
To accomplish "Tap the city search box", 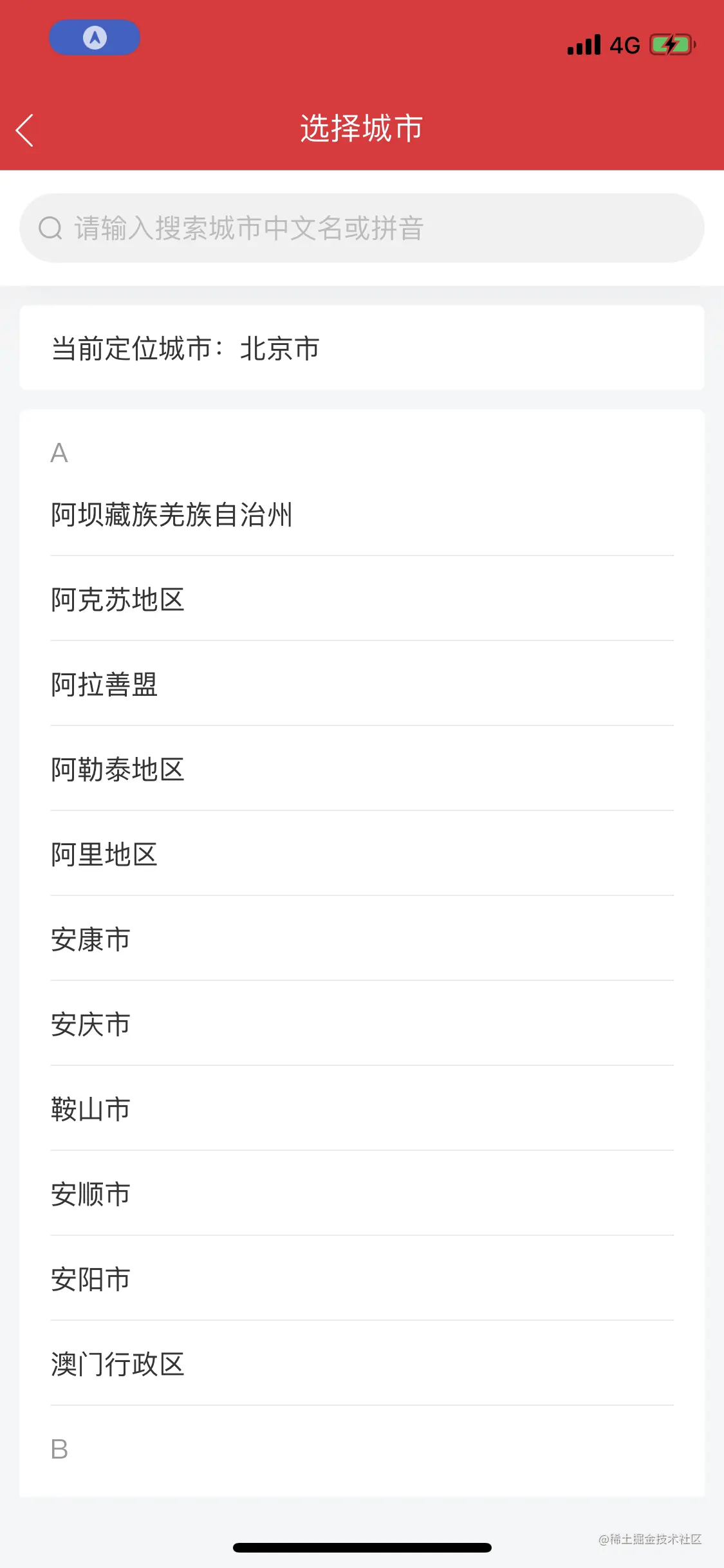I will click(362, 228).
